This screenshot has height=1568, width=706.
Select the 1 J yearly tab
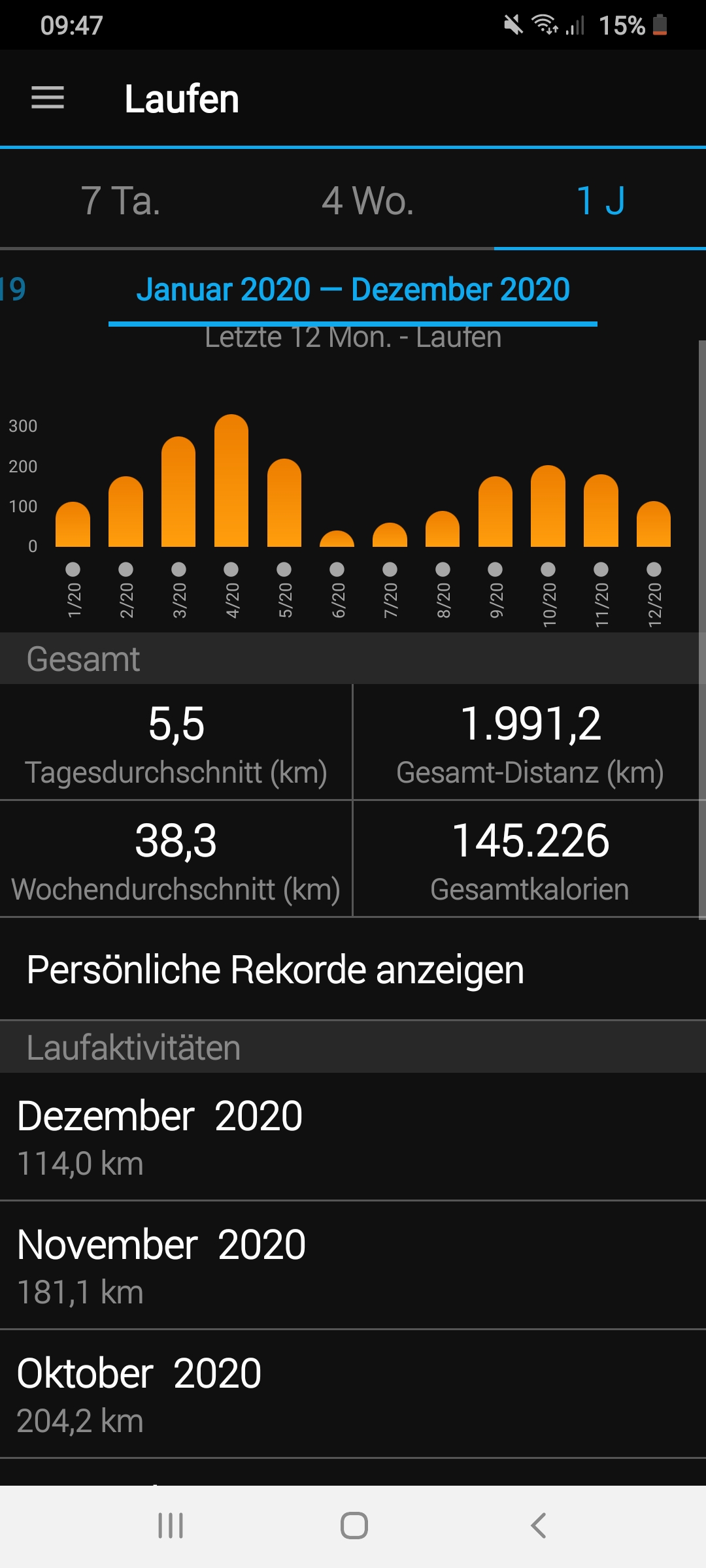[x=600, y=201]
